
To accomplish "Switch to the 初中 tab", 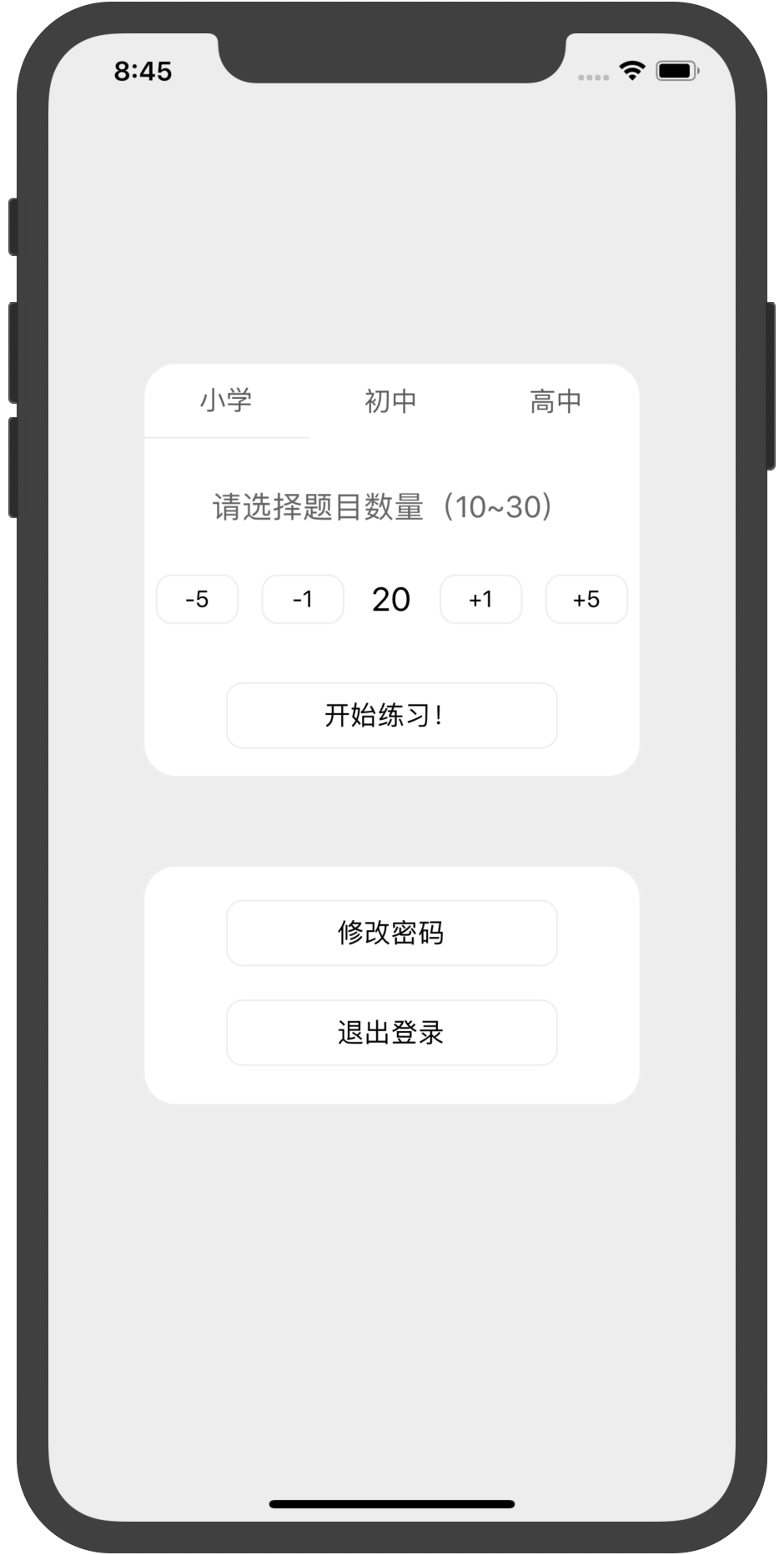I will 390,401.
